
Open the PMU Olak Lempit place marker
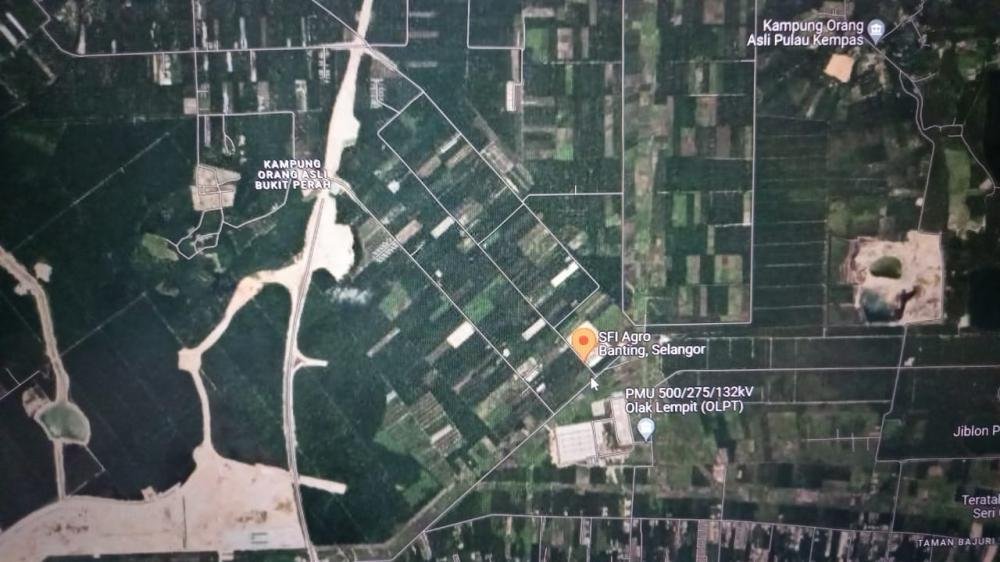(x=646, y=429)
